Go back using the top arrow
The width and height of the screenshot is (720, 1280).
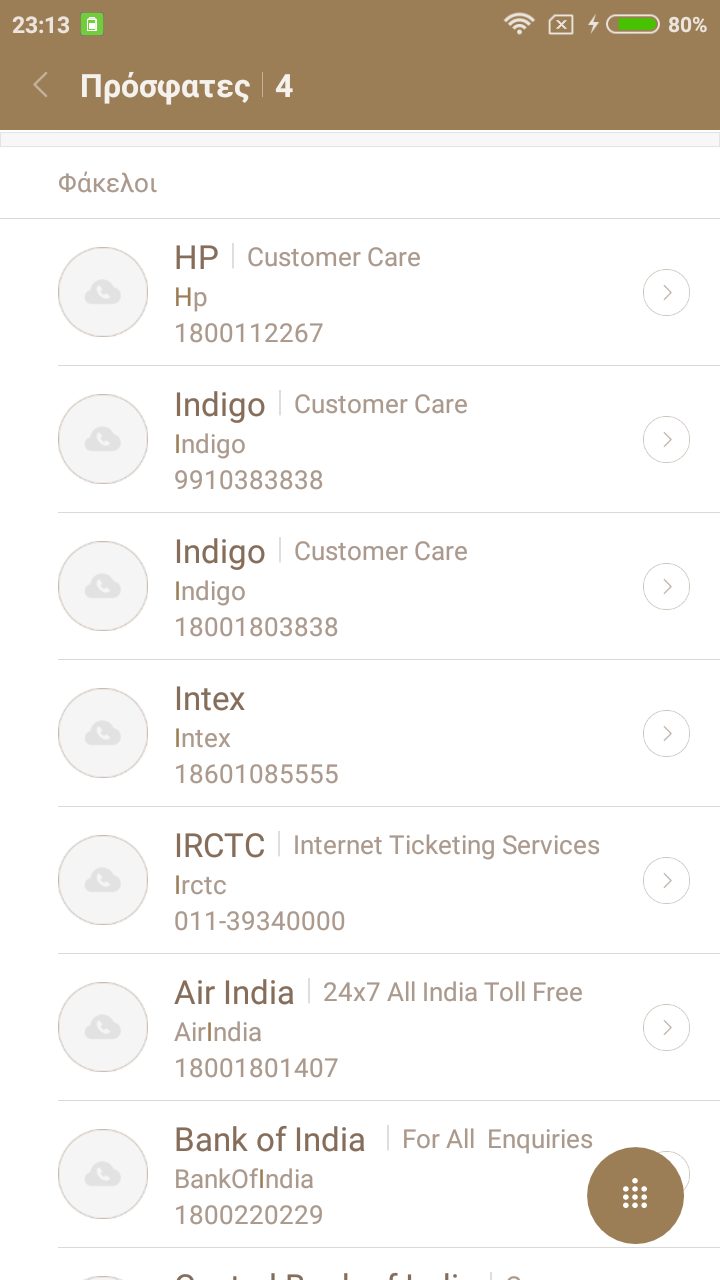(x=41, y=86)
